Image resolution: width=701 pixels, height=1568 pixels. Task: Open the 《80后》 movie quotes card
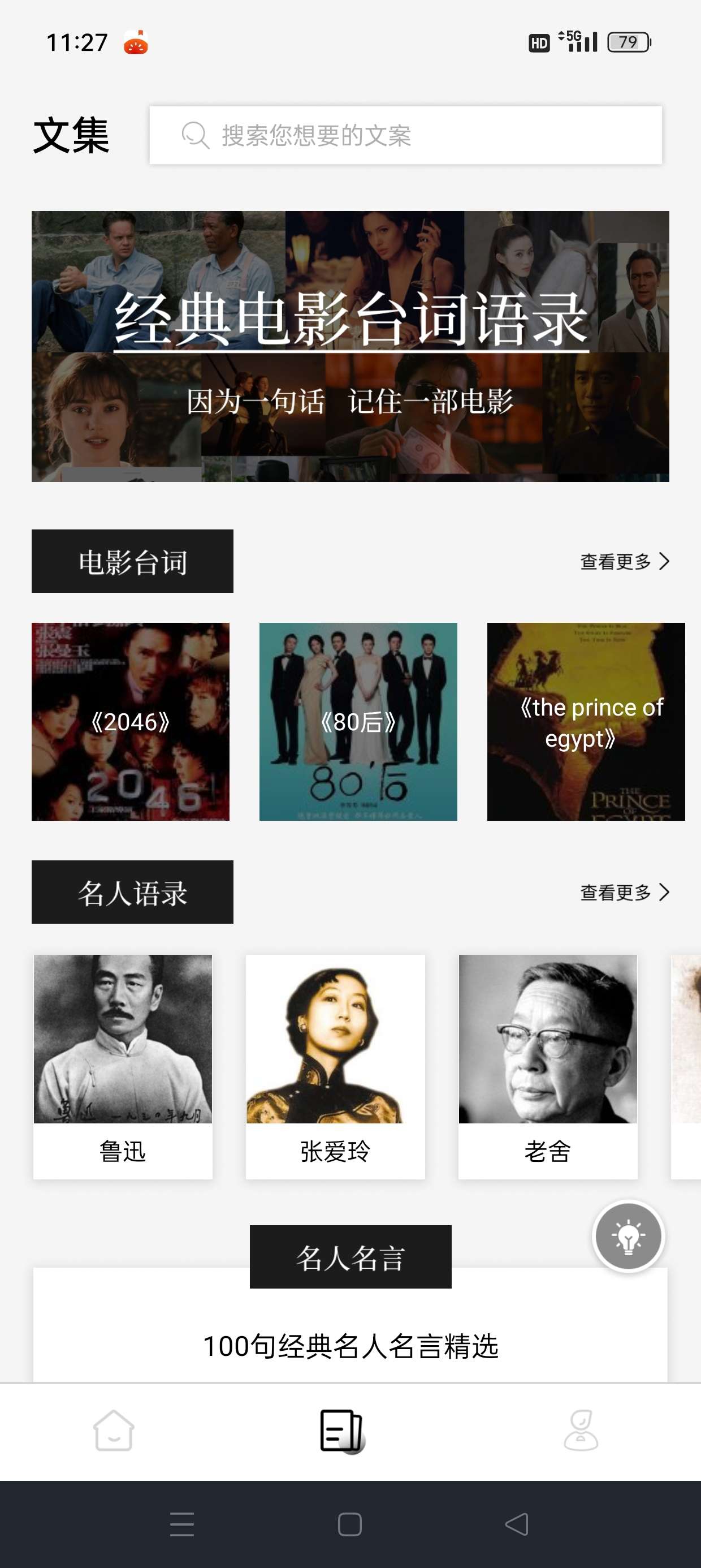[358, 721]
